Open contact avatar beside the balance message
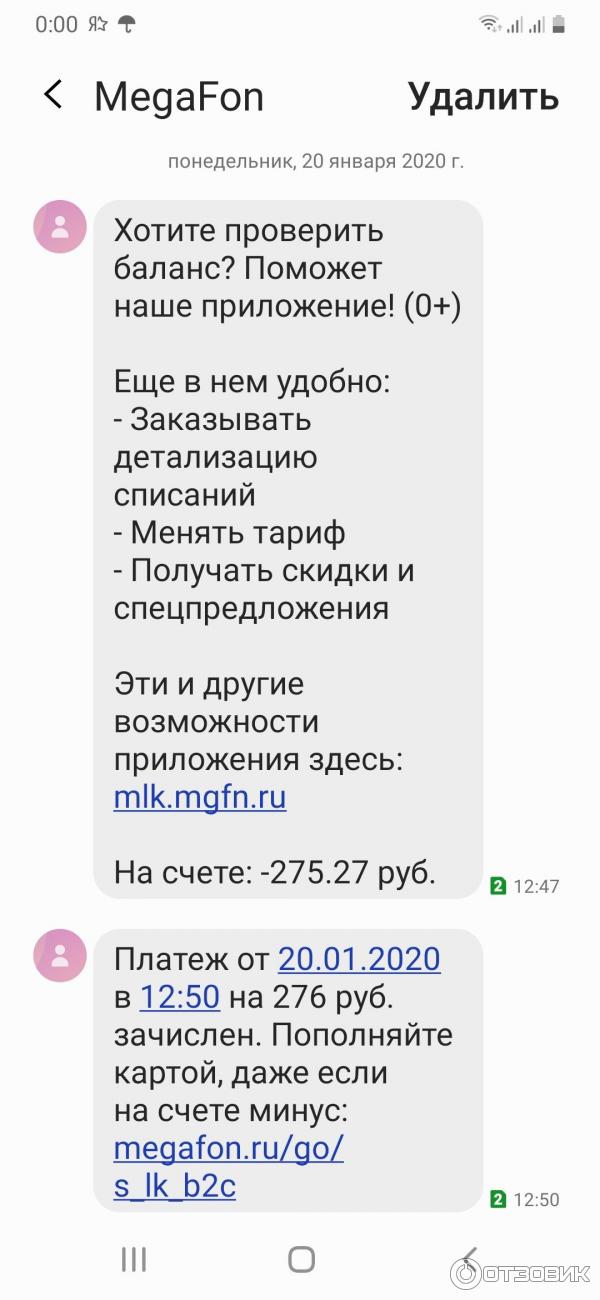This screenshot has width=600, height=1300. click(x=60, y=227)
